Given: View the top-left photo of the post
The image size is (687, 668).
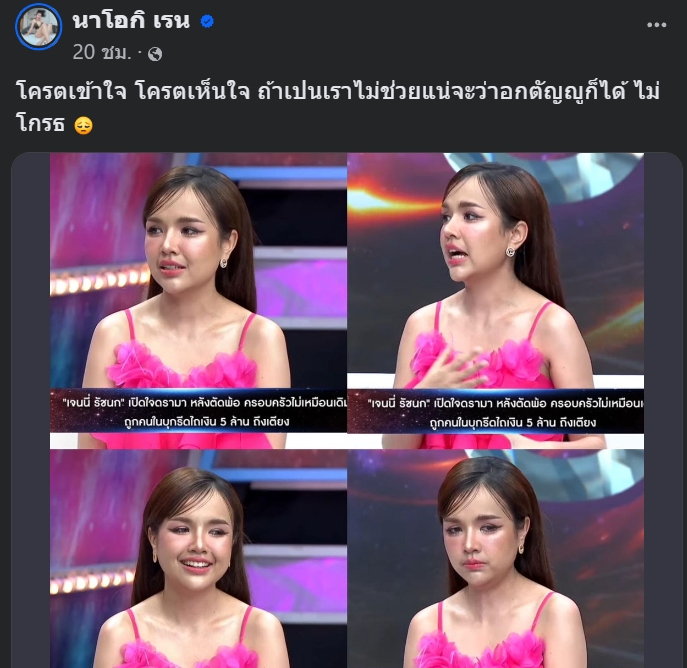Looking at the screenshot, I should pyautogui.click(x=196, y=298).
